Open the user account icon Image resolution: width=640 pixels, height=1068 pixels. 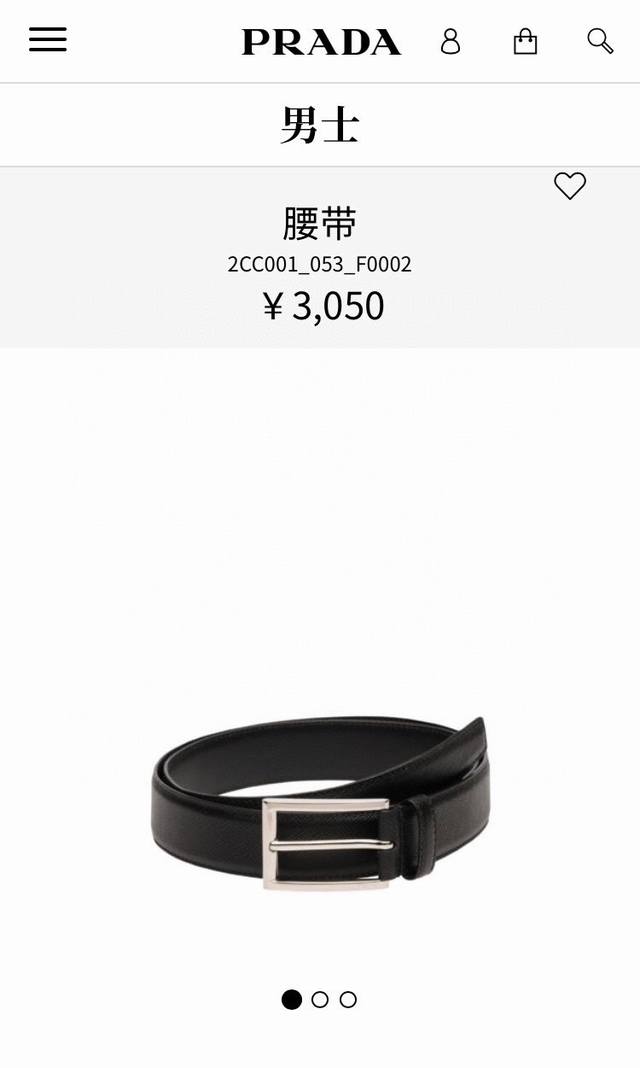(451, 41)
